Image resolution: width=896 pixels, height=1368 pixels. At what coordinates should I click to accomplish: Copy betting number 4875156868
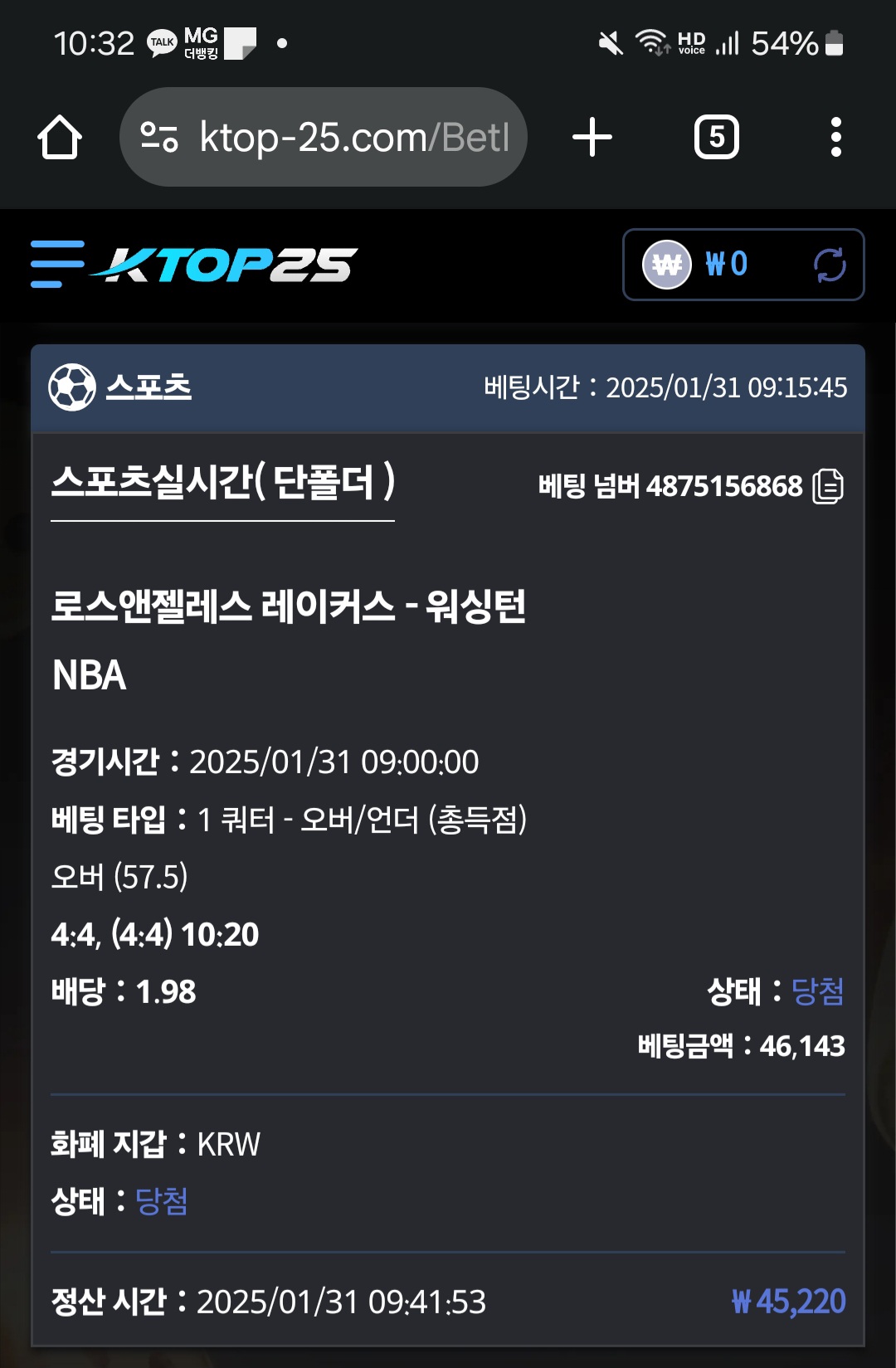827,486
